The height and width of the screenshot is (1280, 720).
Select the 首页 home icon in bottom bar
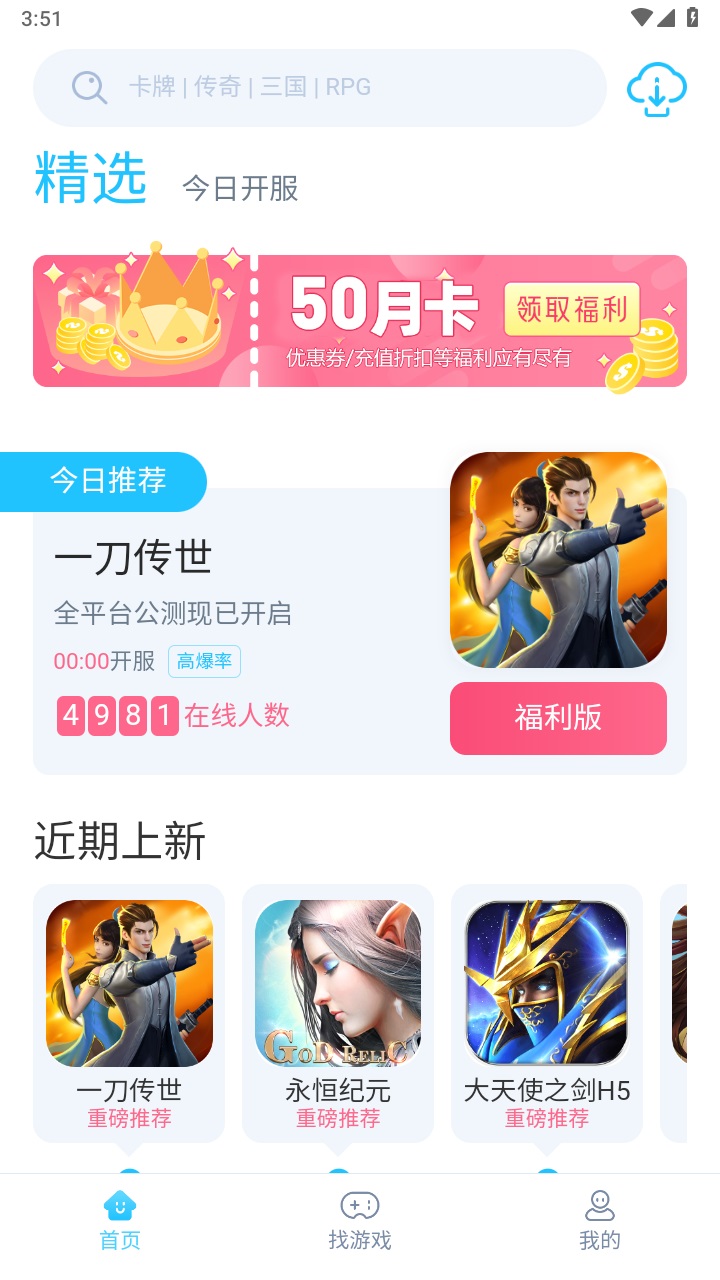pos(119,1207)
